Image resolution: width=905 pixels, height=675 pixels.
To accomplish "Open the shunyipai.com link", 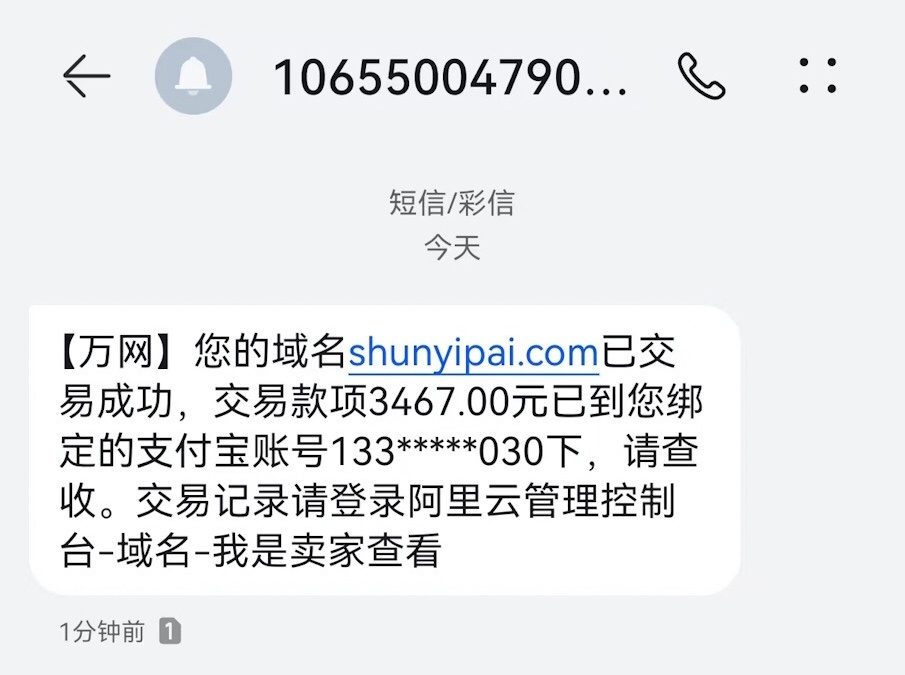I will pos(472,353).
